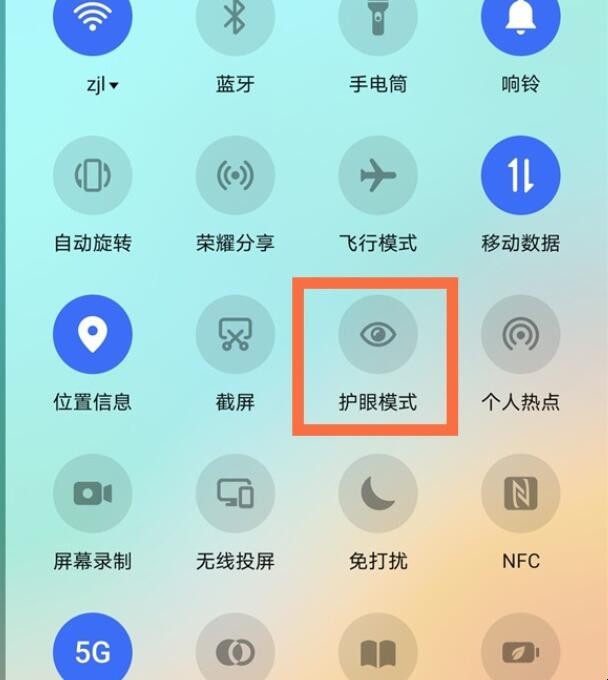The height and width of the screenshot is (680, 608).
Task: Toggle the ringer mode (响铃)
Action: 520,20
